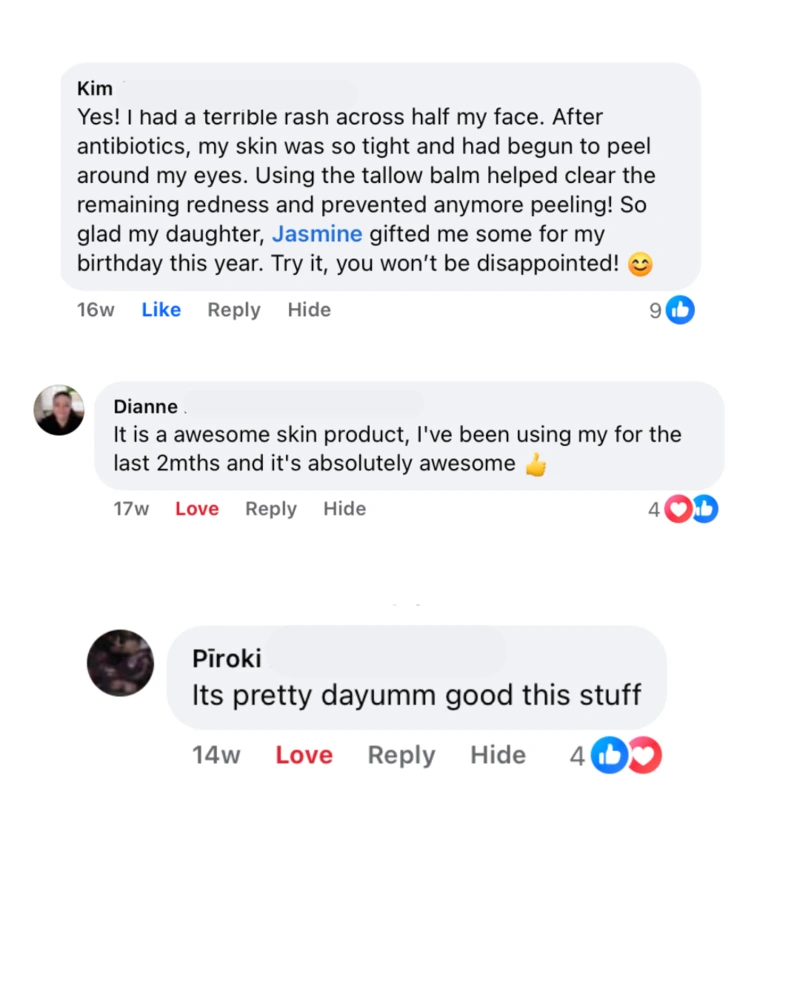Click the love reaction icon on Pīroki's comment
The height and width of the screenshot is (1000, 800).
[645, 756]
